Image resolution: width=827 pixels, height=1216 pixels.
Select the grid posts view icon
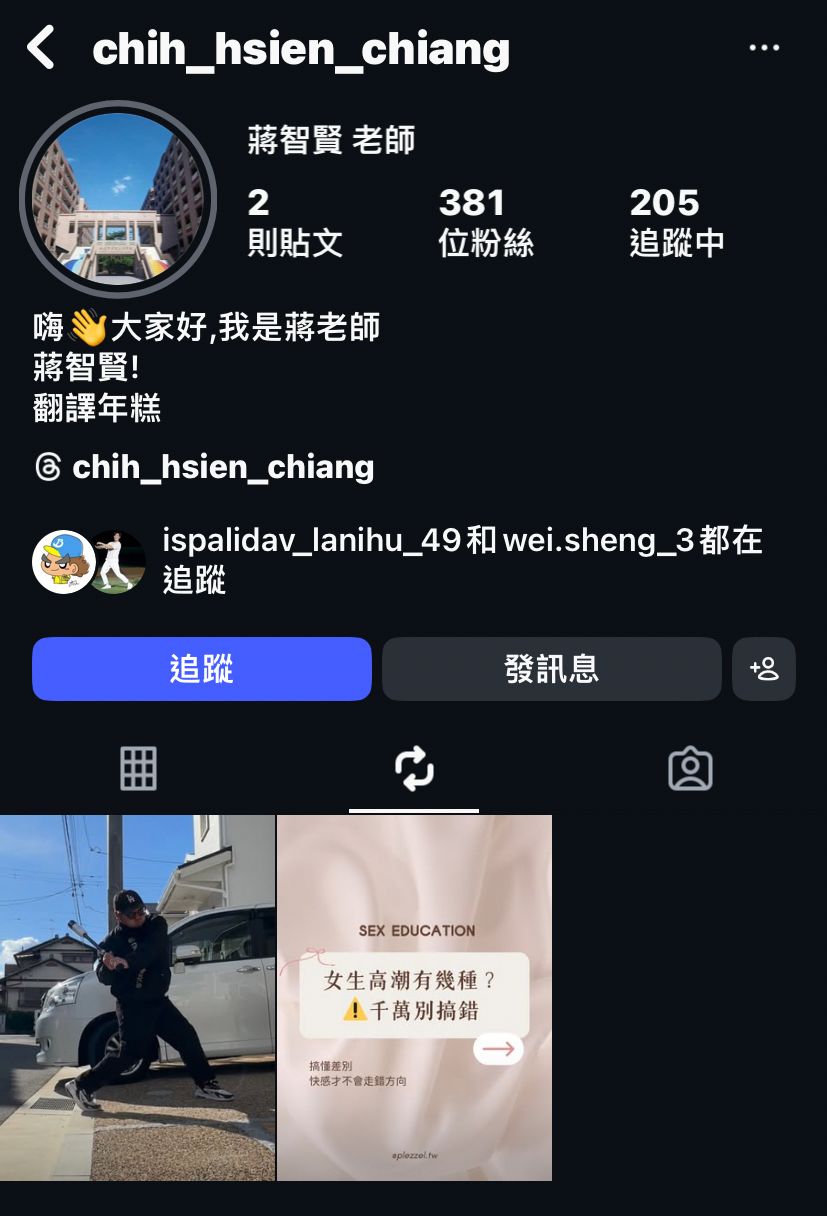[x=138, y=768]
